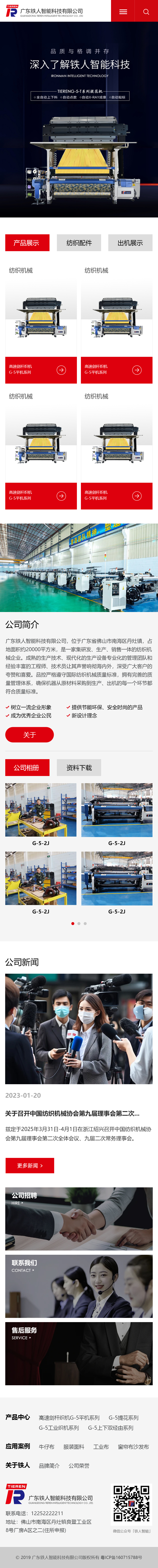Open the 公司荣誉 footer link
Screen dimensions: 158x1568
[x=79, y=1466]
